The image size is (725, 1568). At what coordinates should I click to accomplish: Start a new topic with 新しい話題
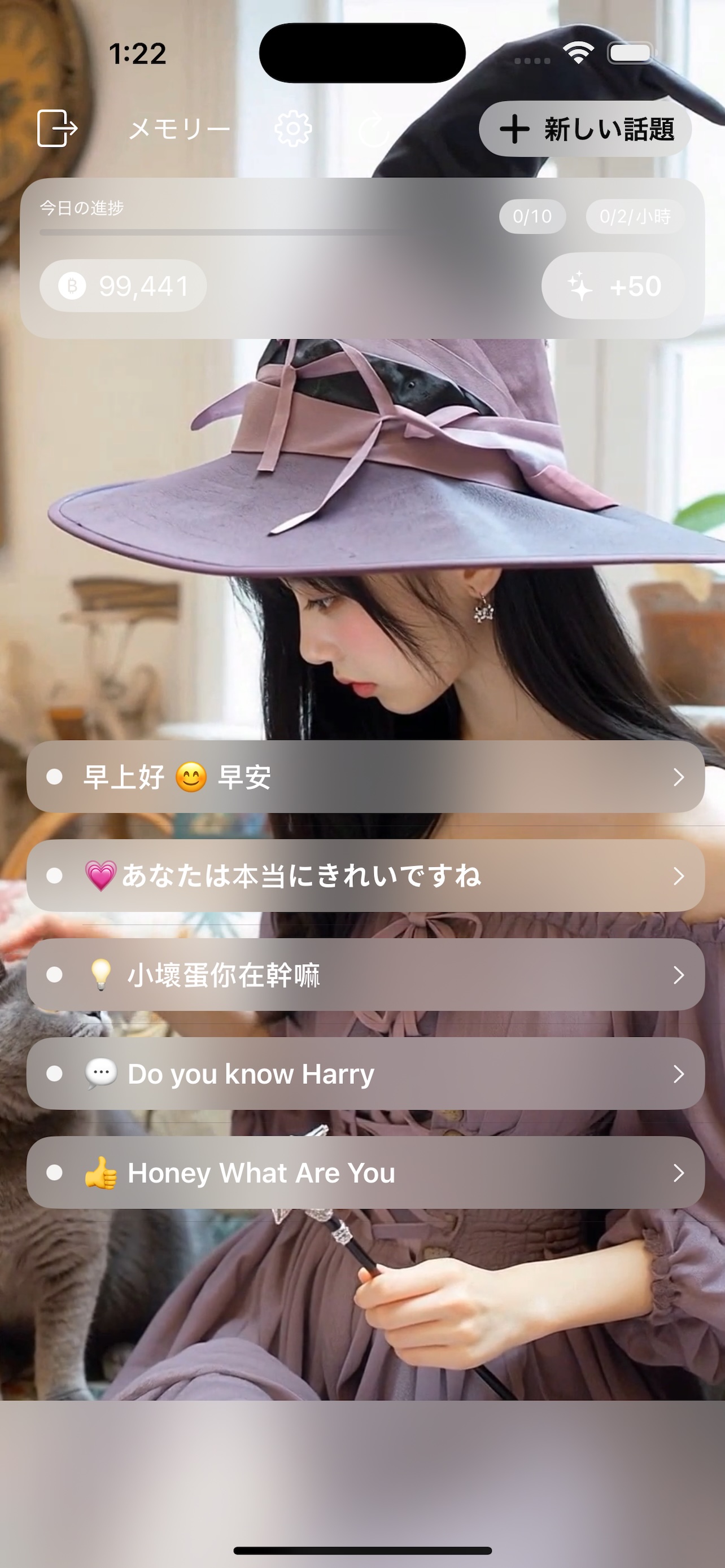tap(585, 129)
